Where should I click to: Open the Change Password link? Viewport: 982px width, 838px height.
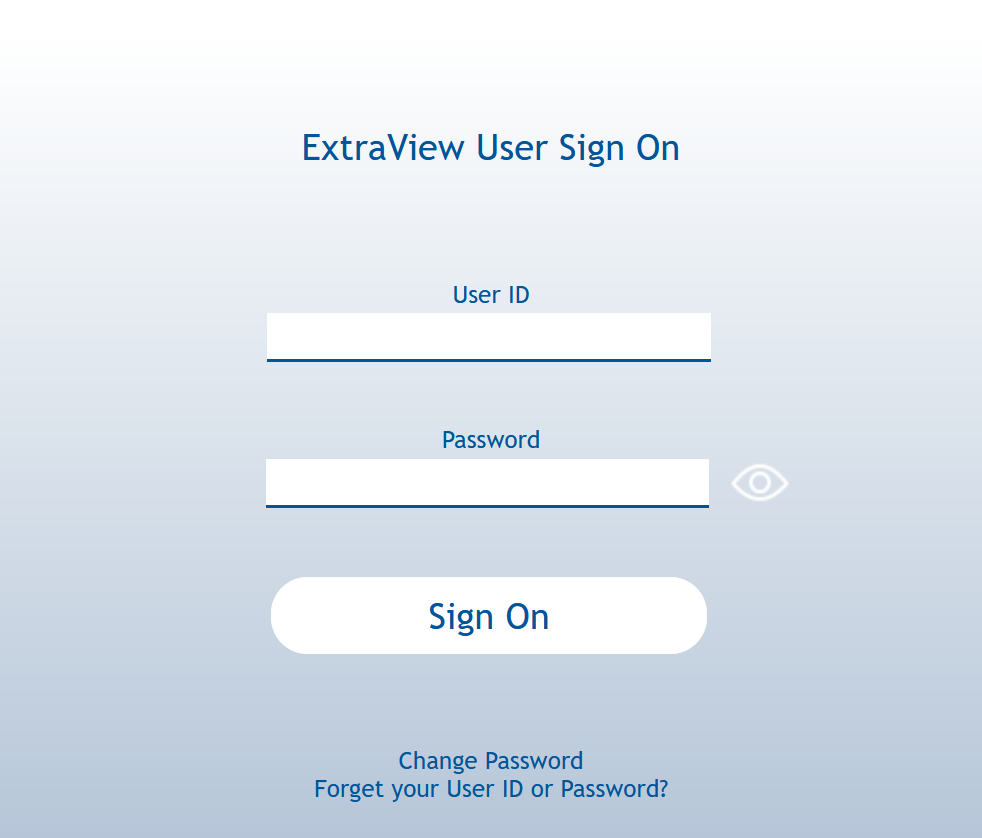(x=491, y=761)
